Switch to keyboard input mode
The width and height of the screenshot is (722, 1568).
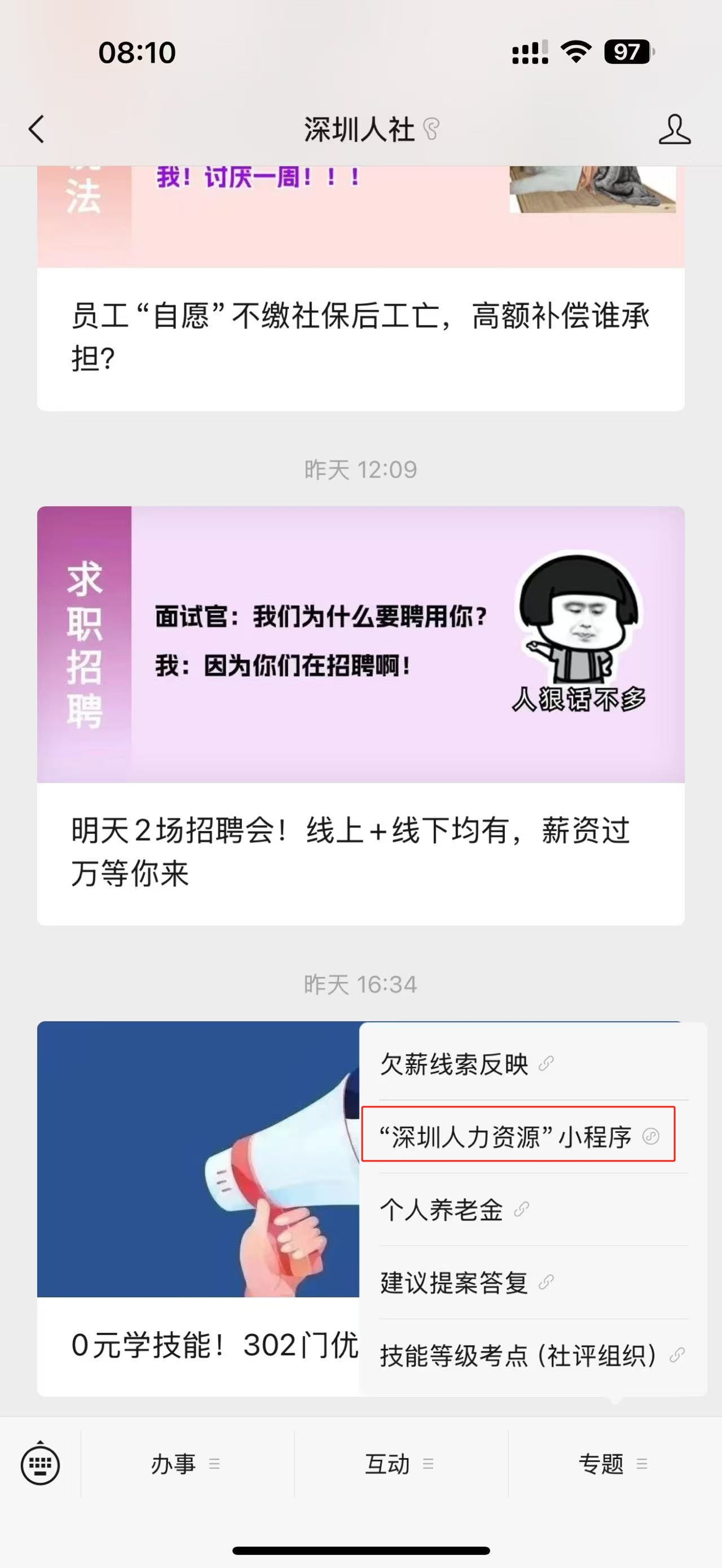point(40,1464)
